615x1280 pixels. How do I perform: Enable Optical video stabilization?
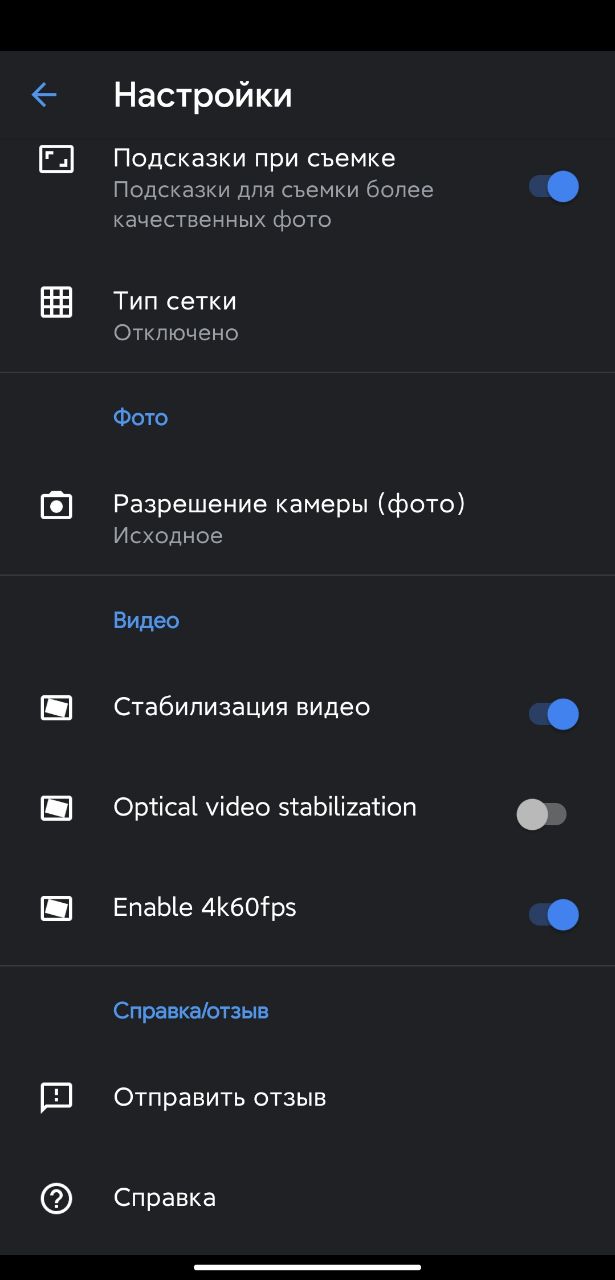pos(542,814)
